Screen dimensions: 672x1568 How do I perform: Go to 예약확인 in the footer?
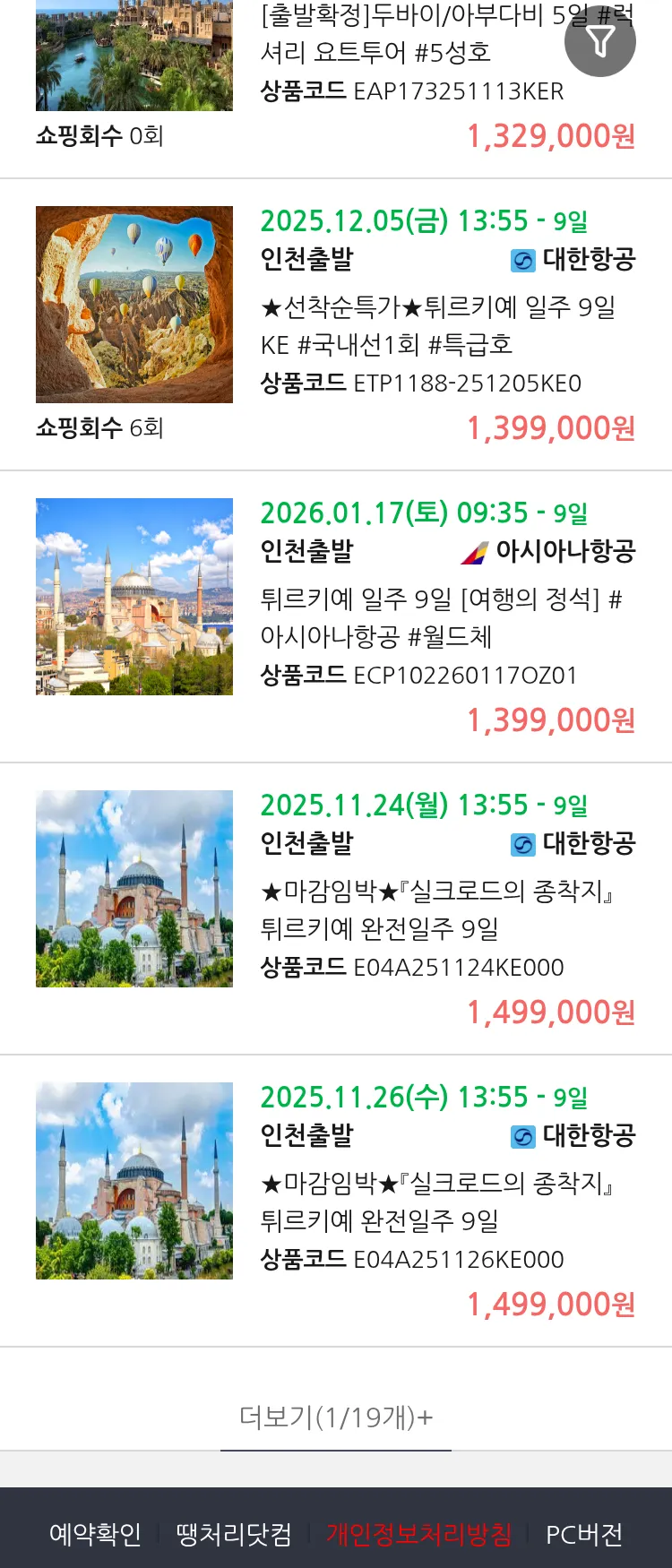pyautogui.click(x=95, y=1534)
